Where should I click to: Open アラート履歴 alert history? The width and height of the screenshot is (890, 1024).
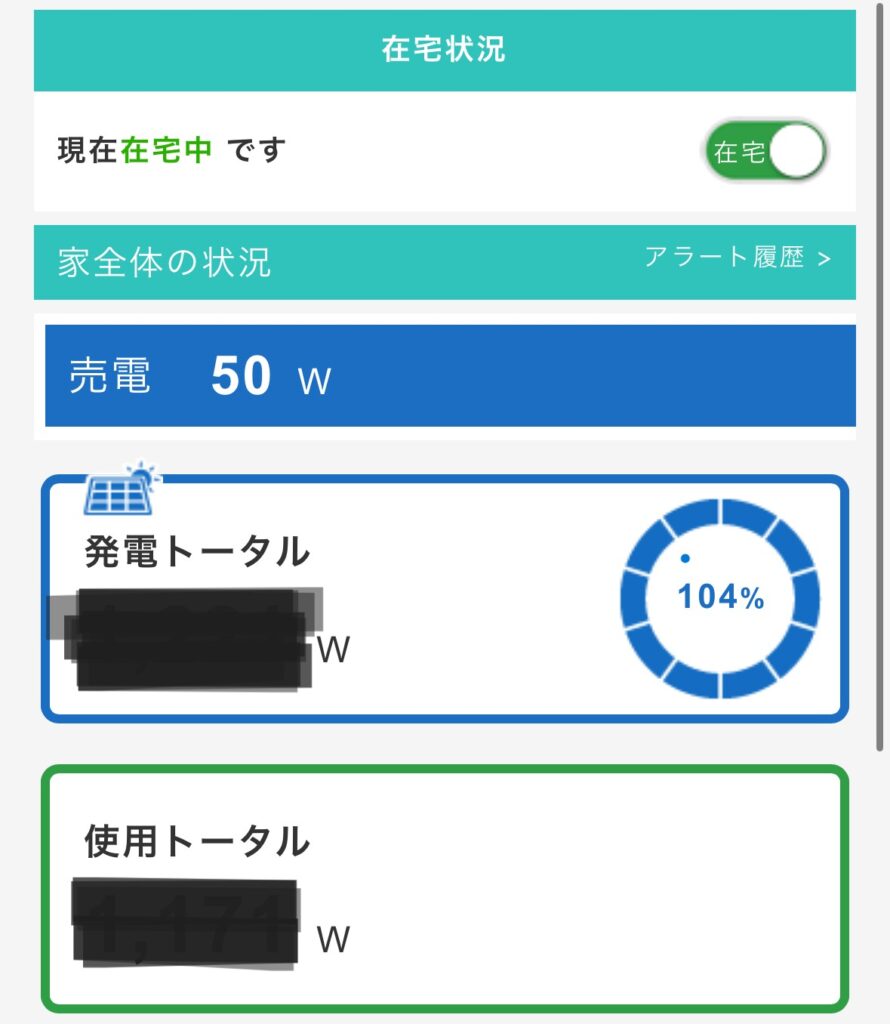737,258
